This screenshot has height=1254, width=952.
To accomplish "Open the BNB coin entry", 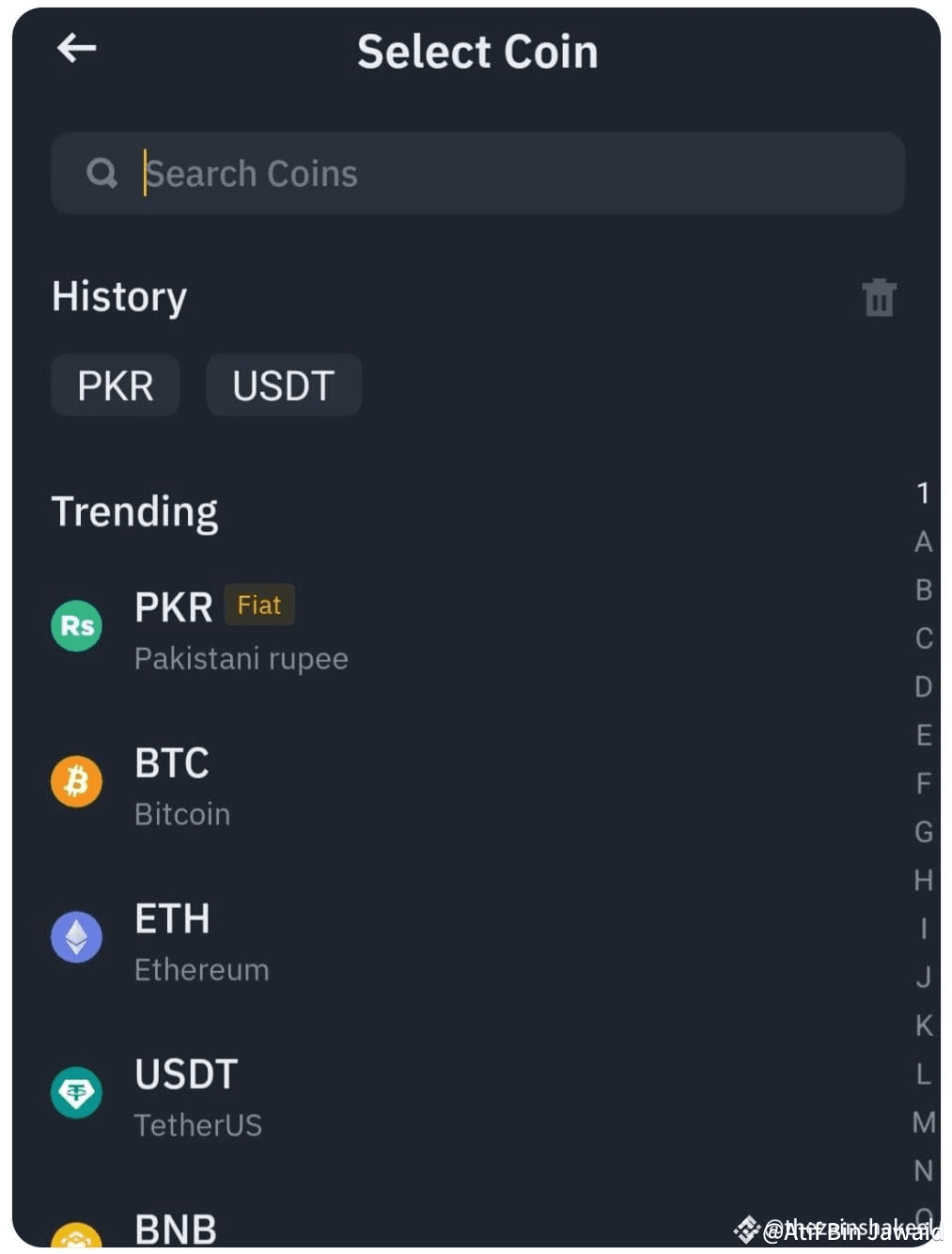I will (x=282, y=1228).
